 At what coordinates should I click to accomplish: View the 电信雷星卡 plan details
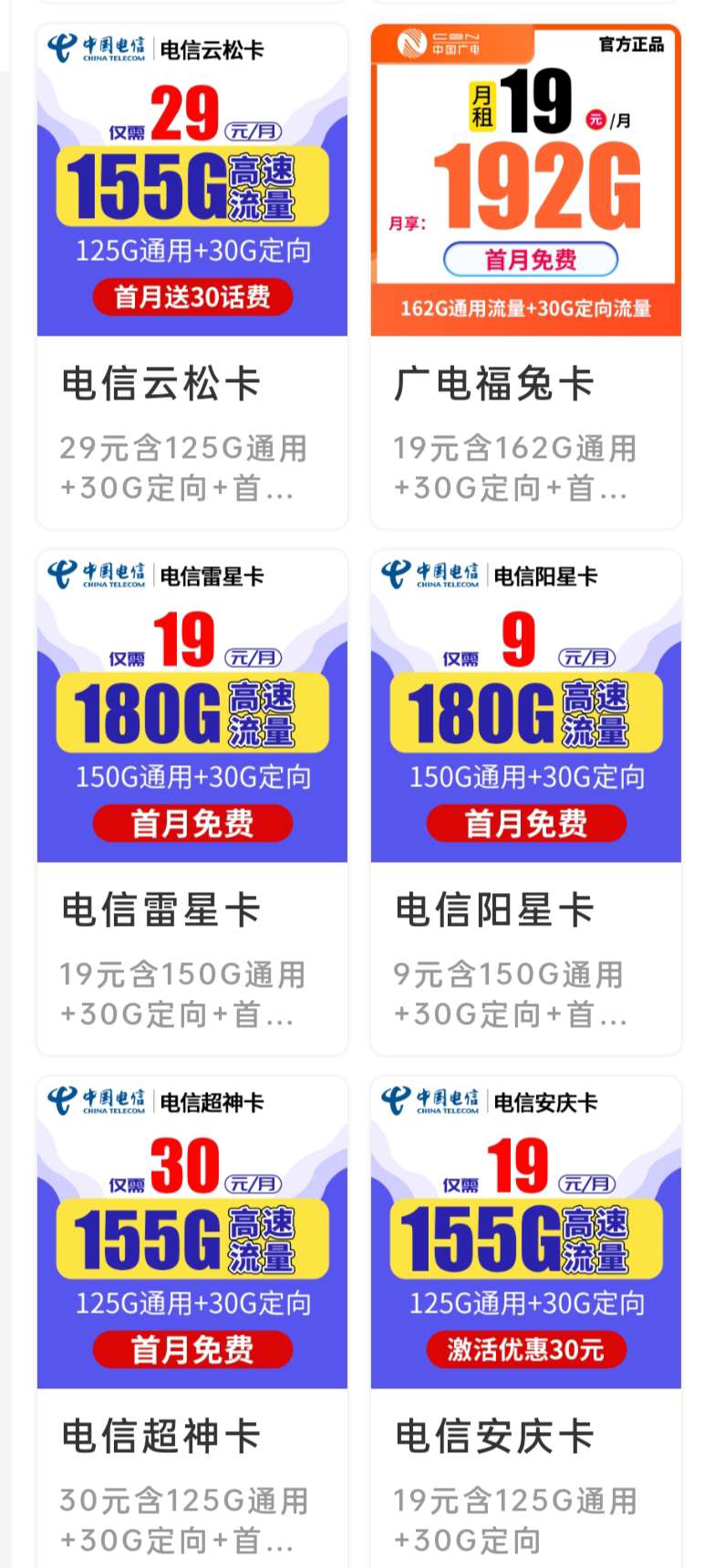coord(192,801)
